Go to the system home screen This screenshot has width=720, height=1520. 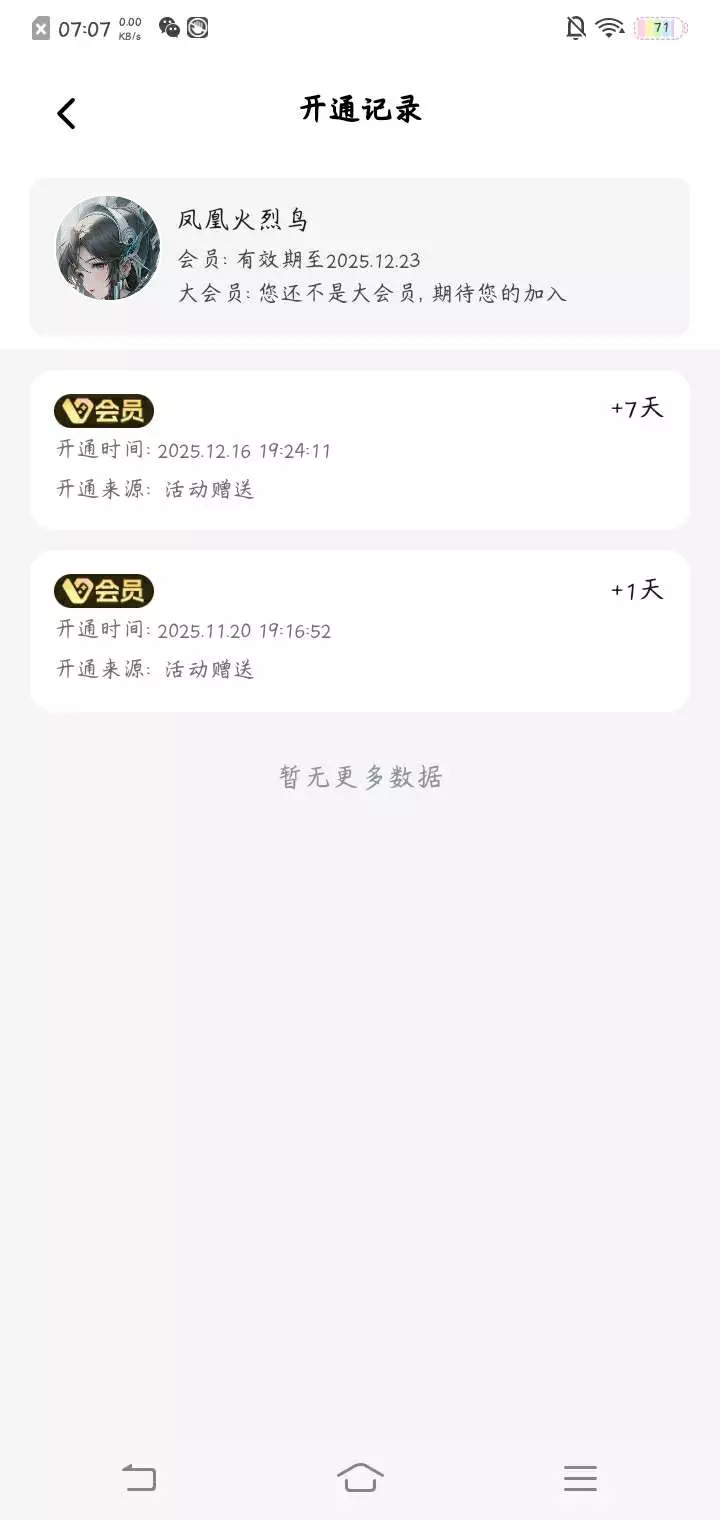360,1477
